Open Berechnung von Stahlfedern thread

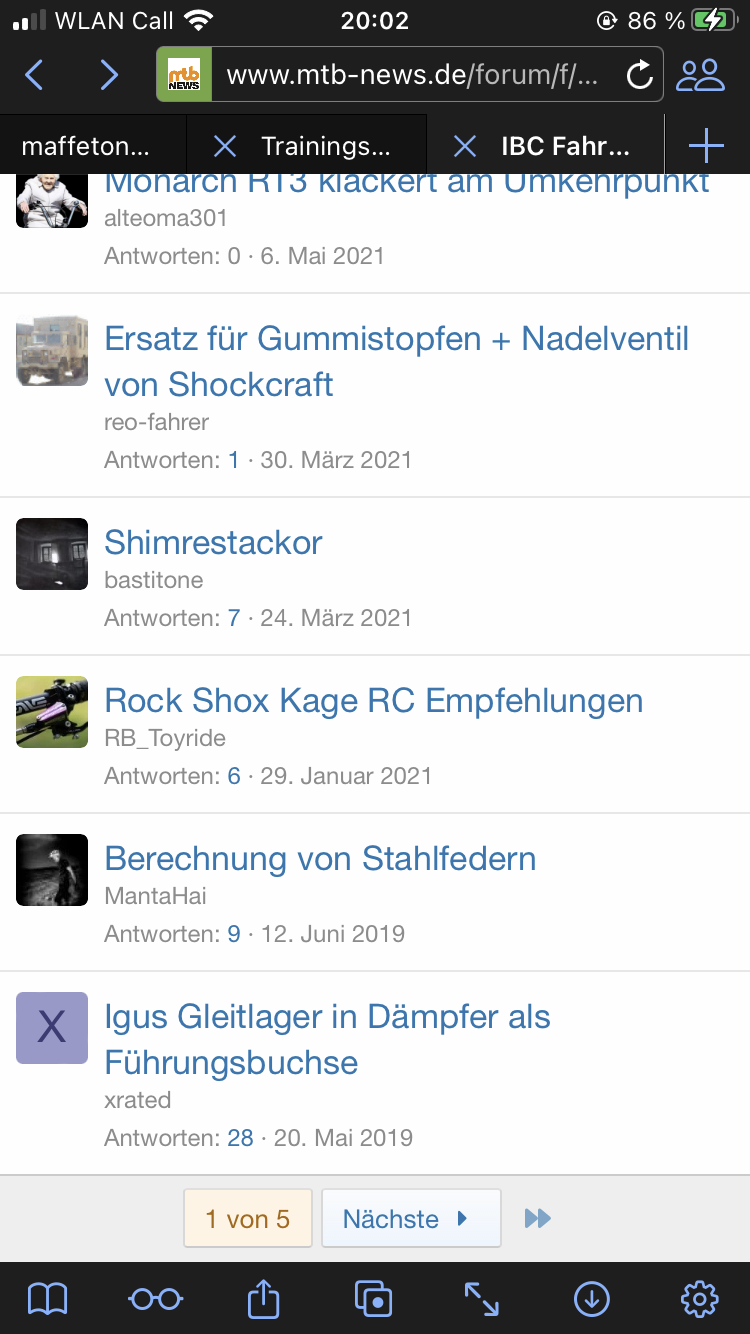320,858
